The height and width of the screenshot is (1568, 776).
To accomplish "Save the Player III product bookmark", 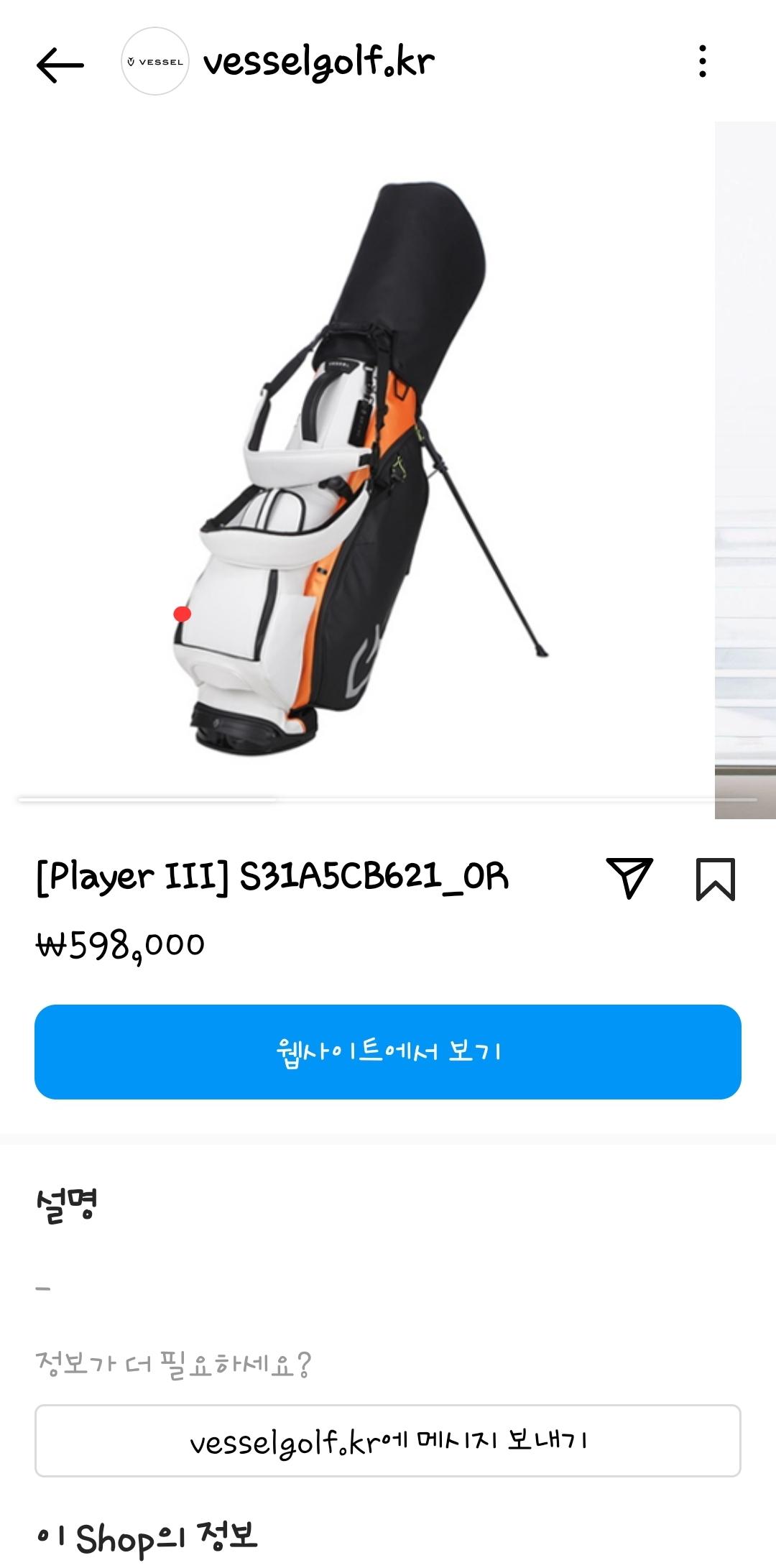I will tap(715, 878).
